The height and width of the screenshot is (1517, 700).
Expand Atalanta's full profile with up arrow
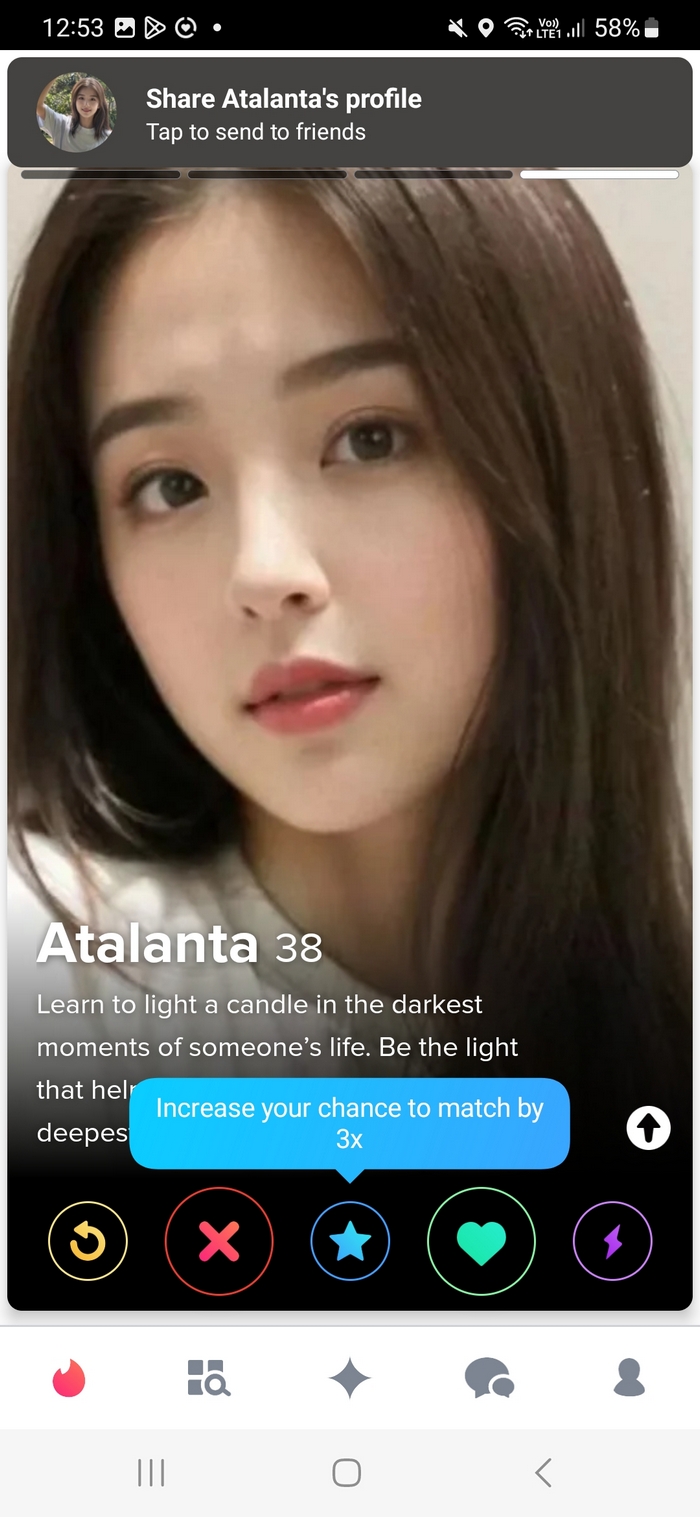point(648,1129)
